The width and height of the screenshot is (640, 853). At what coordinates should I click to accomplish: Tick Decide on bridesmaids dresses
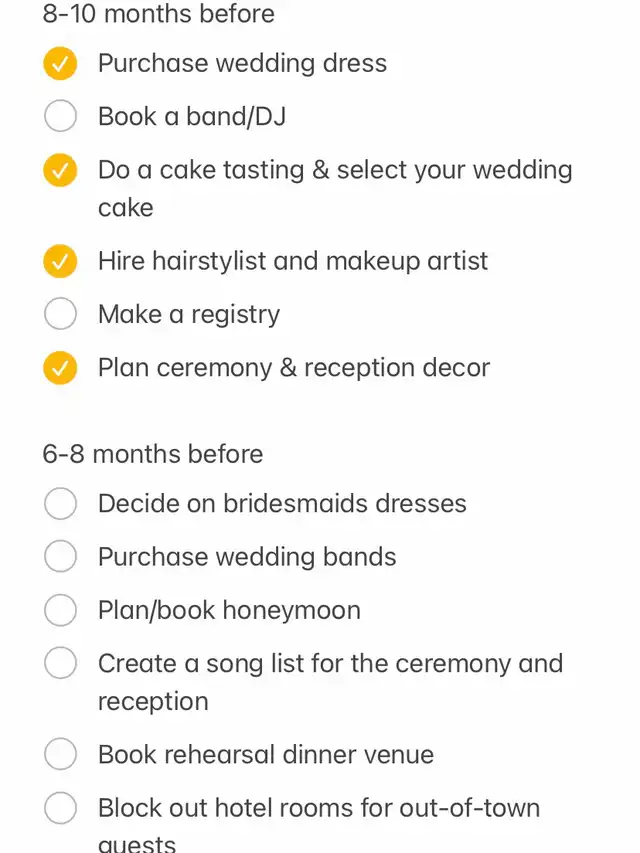pos(61,504)
